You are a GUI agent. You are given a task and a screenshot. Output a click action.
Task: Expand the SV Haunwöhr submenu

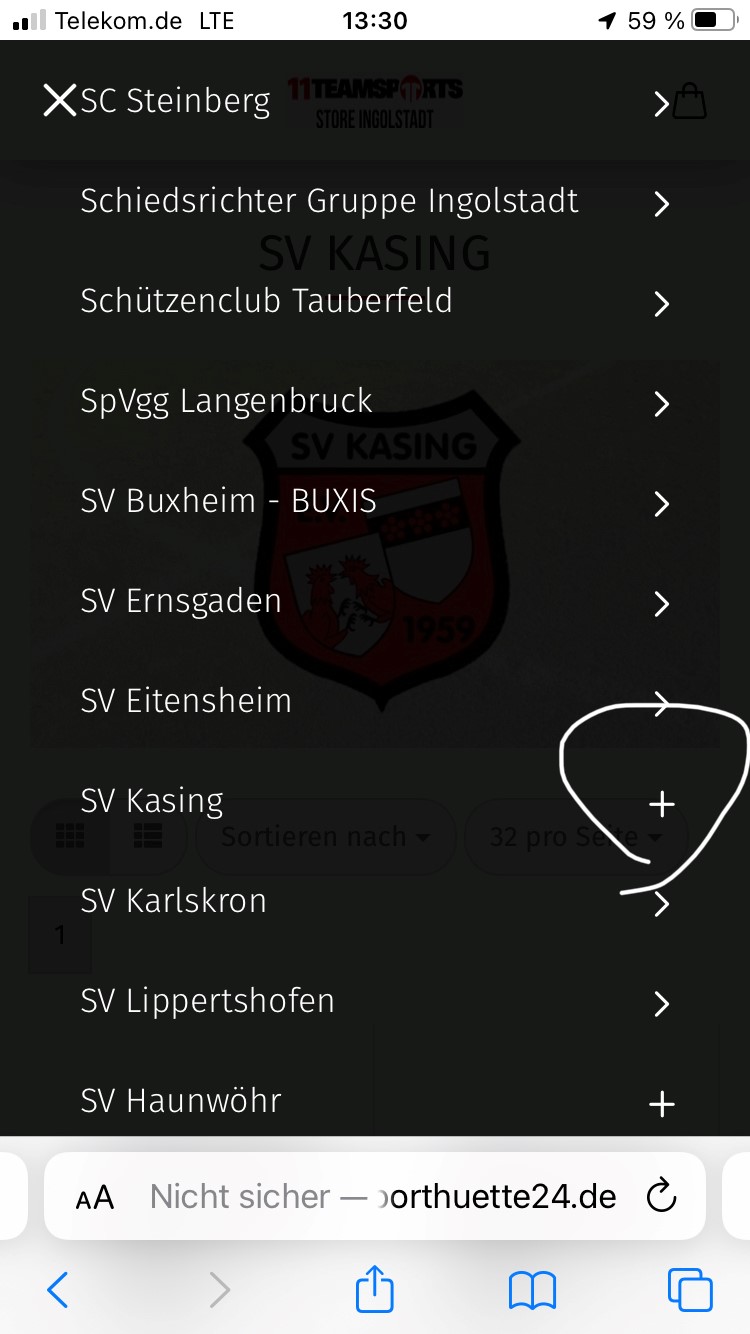(661, 1103)
